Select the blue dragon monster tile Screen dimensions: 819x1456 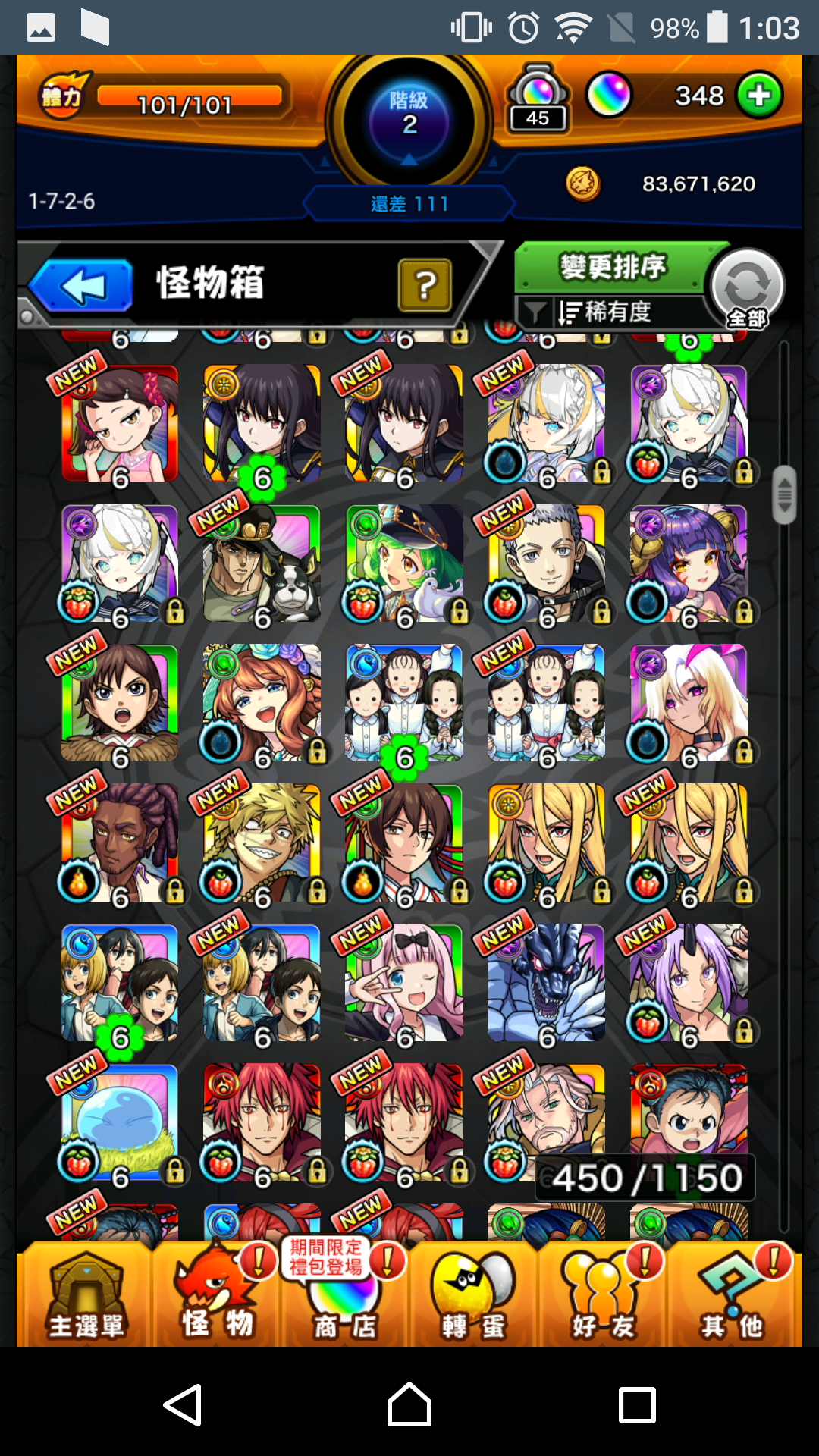click(546, 983)
